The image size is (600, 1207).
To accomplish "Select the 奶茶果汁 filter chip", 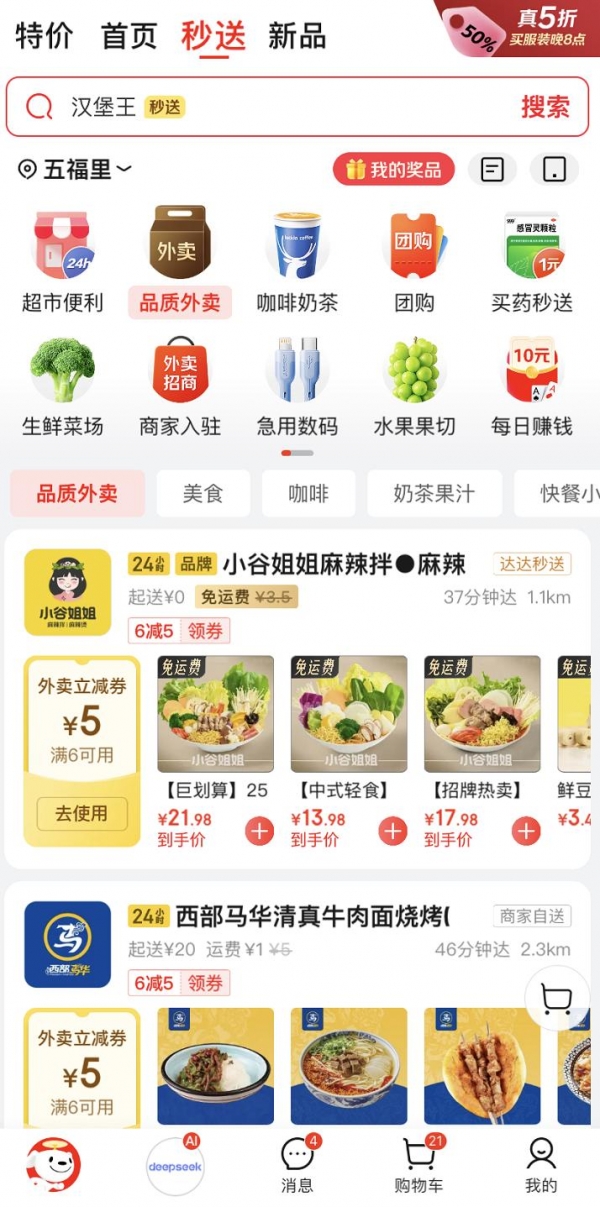I will coord(433,493).
